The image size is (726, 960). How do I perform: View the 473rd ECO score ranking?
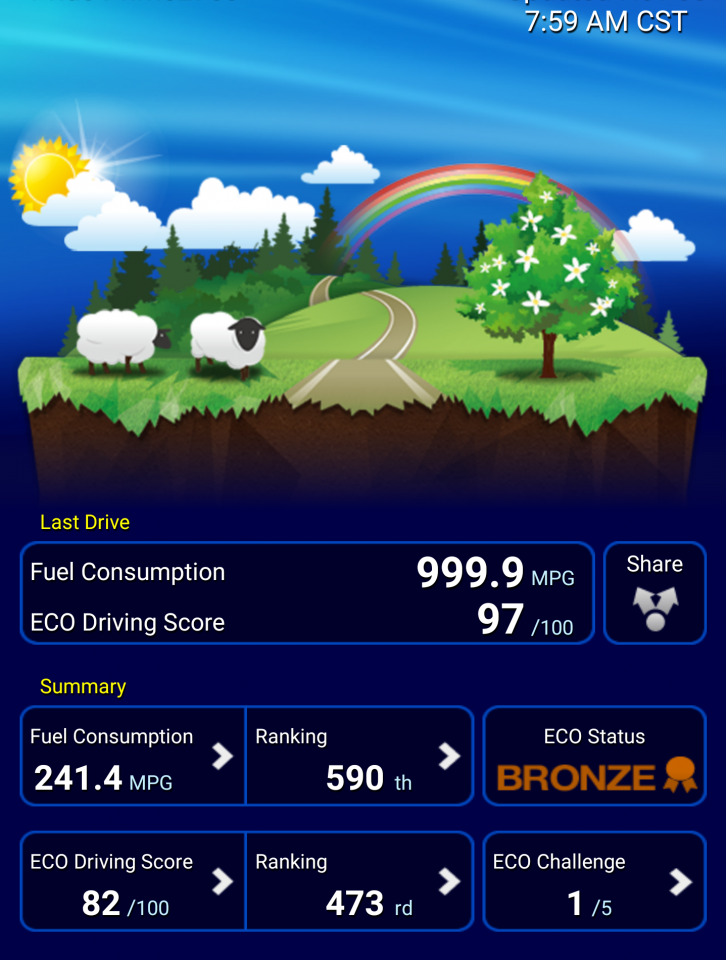coord(359,881)
